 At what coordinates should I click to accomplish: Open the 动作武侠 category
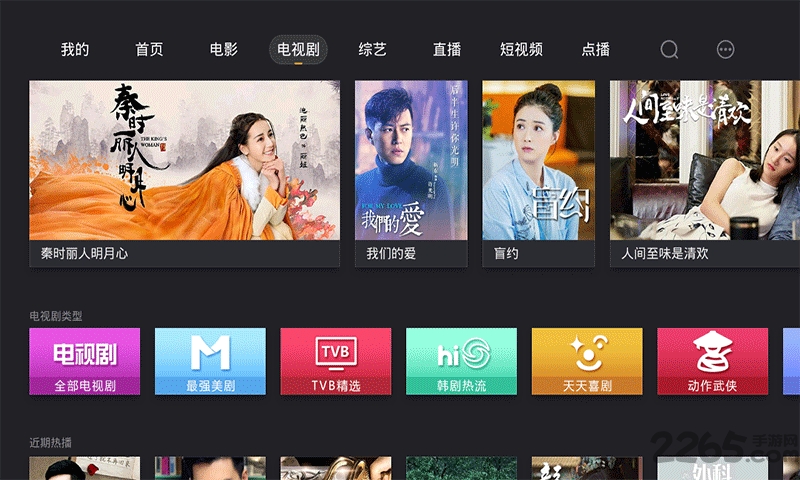click(x=712, y=361)
